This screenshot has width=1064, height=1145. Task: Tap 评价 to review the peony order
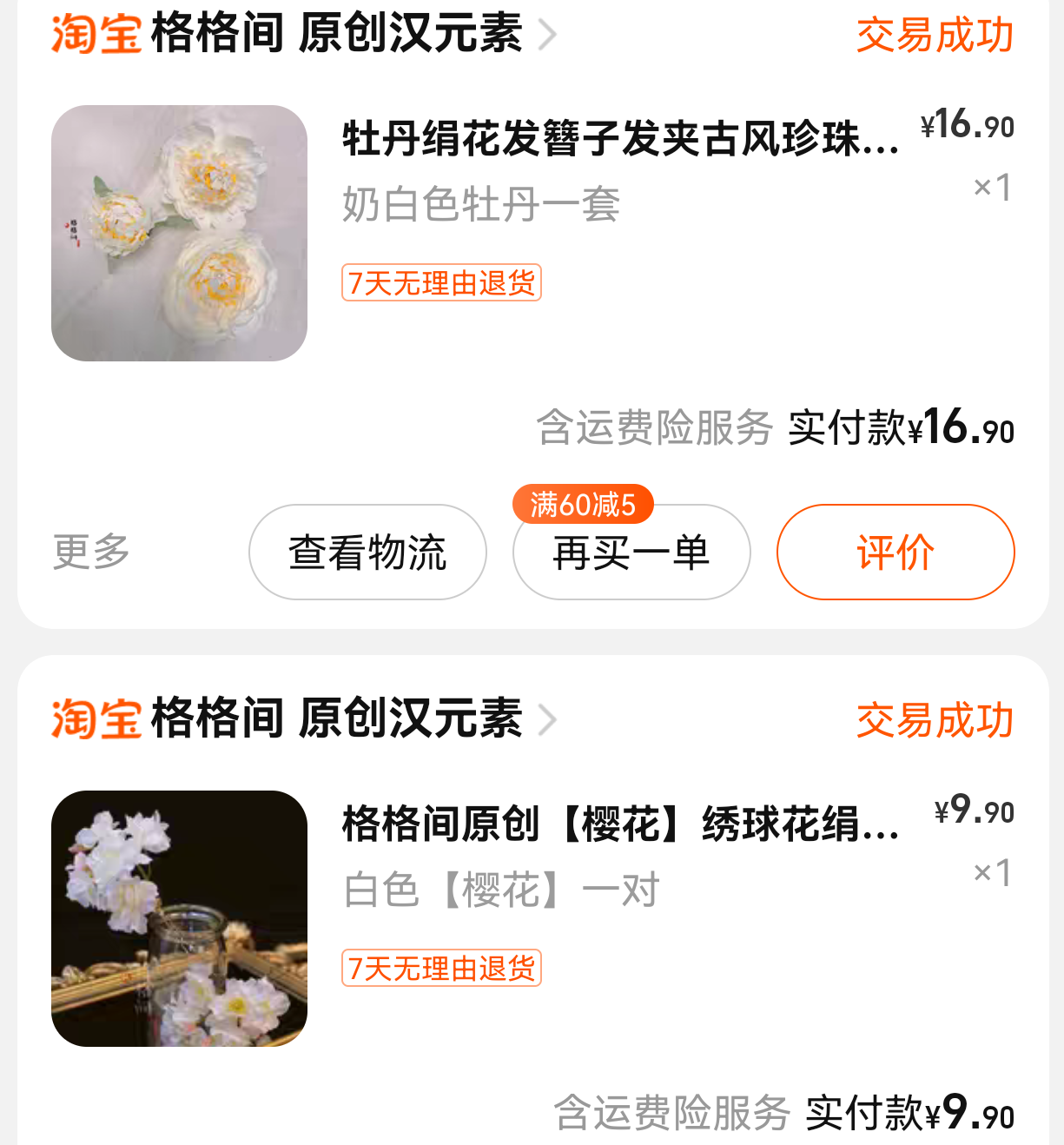(895, 553)
